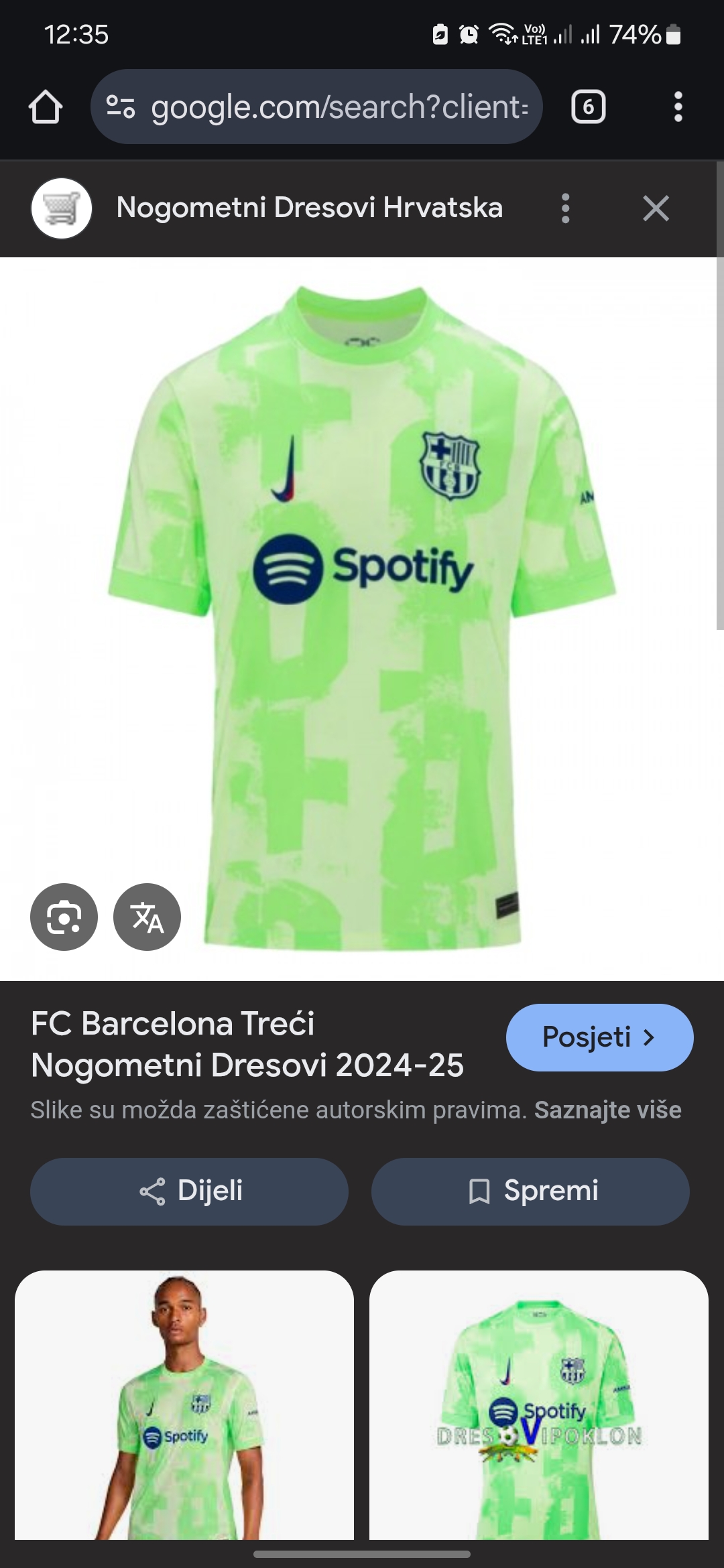Screen dimensions: 724x1568
Task: Search this image with Google Lens
Action: [64, 917]
